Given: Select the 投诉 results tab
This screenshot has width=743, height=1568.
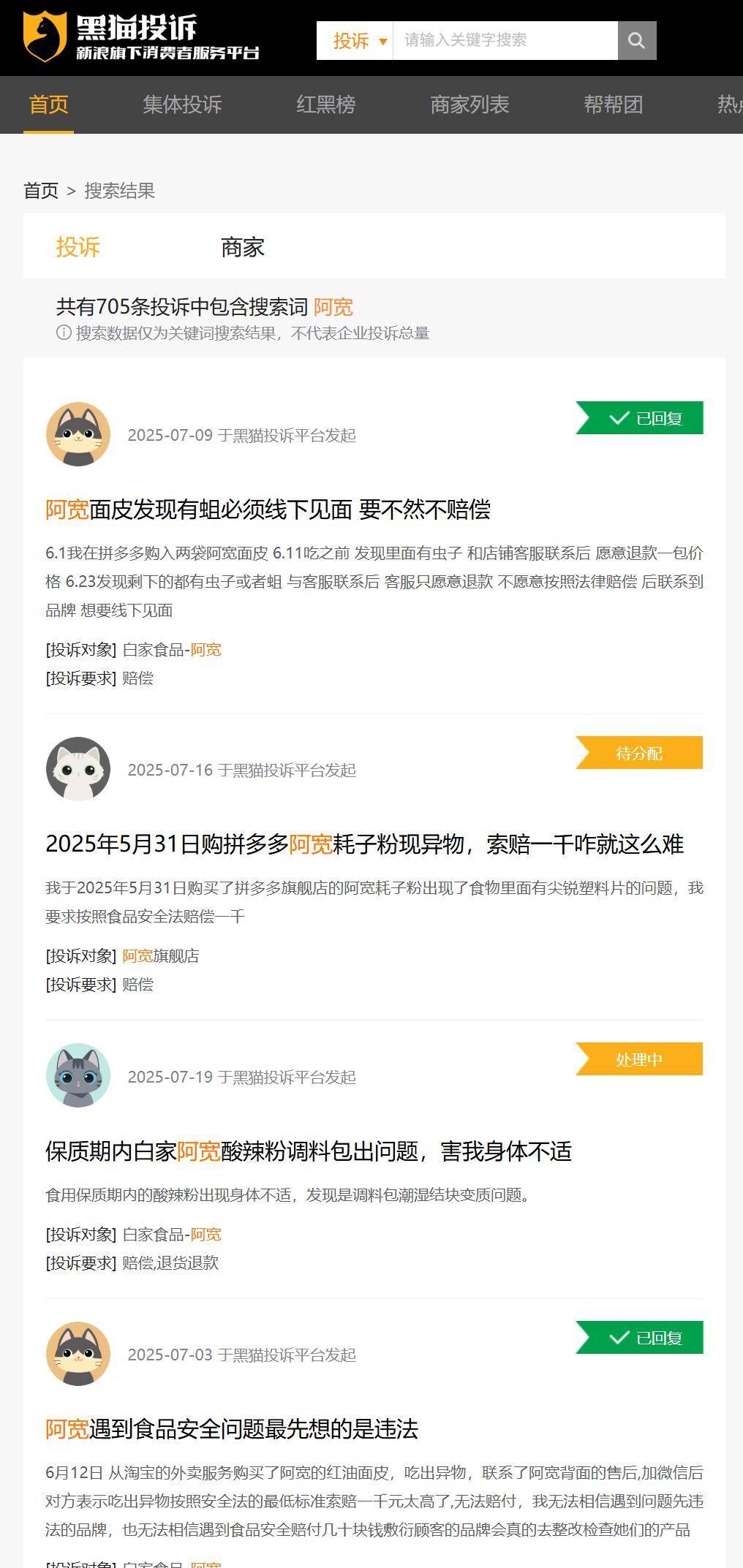Looking at the screenshot, I should 78,247.
